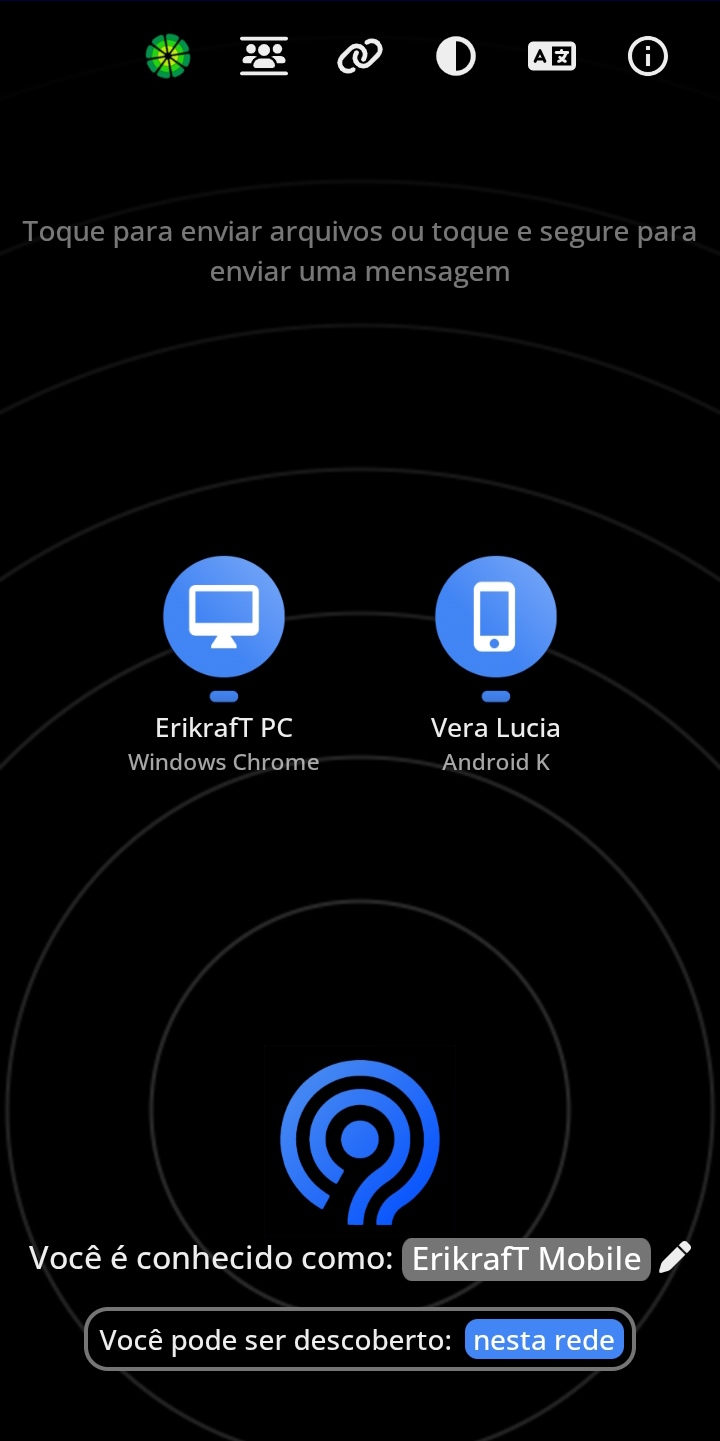Pair a device with the link icon
The height and width of the screenshot is (1441, 720).
360,56
